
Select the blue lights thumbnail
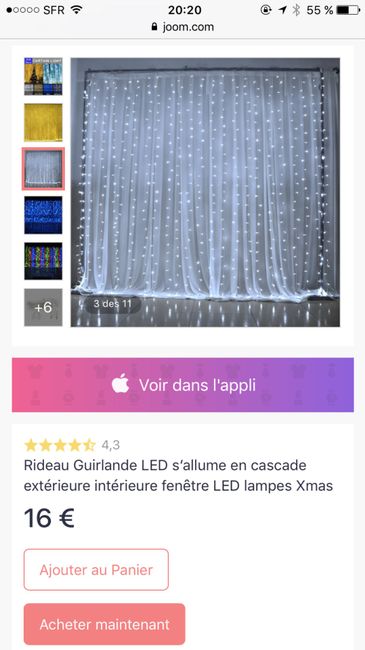coord(43,215)
